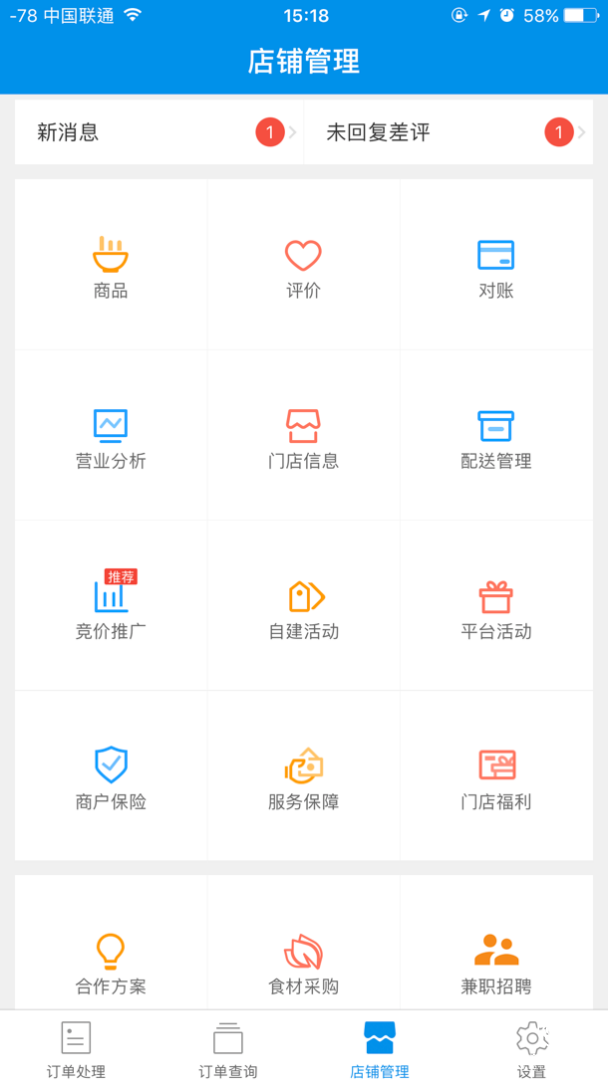Image resolution: width=608 pixels, height=1082 pixels.
Task: Open 合作方案 cooperation plans
Action: 111,962
